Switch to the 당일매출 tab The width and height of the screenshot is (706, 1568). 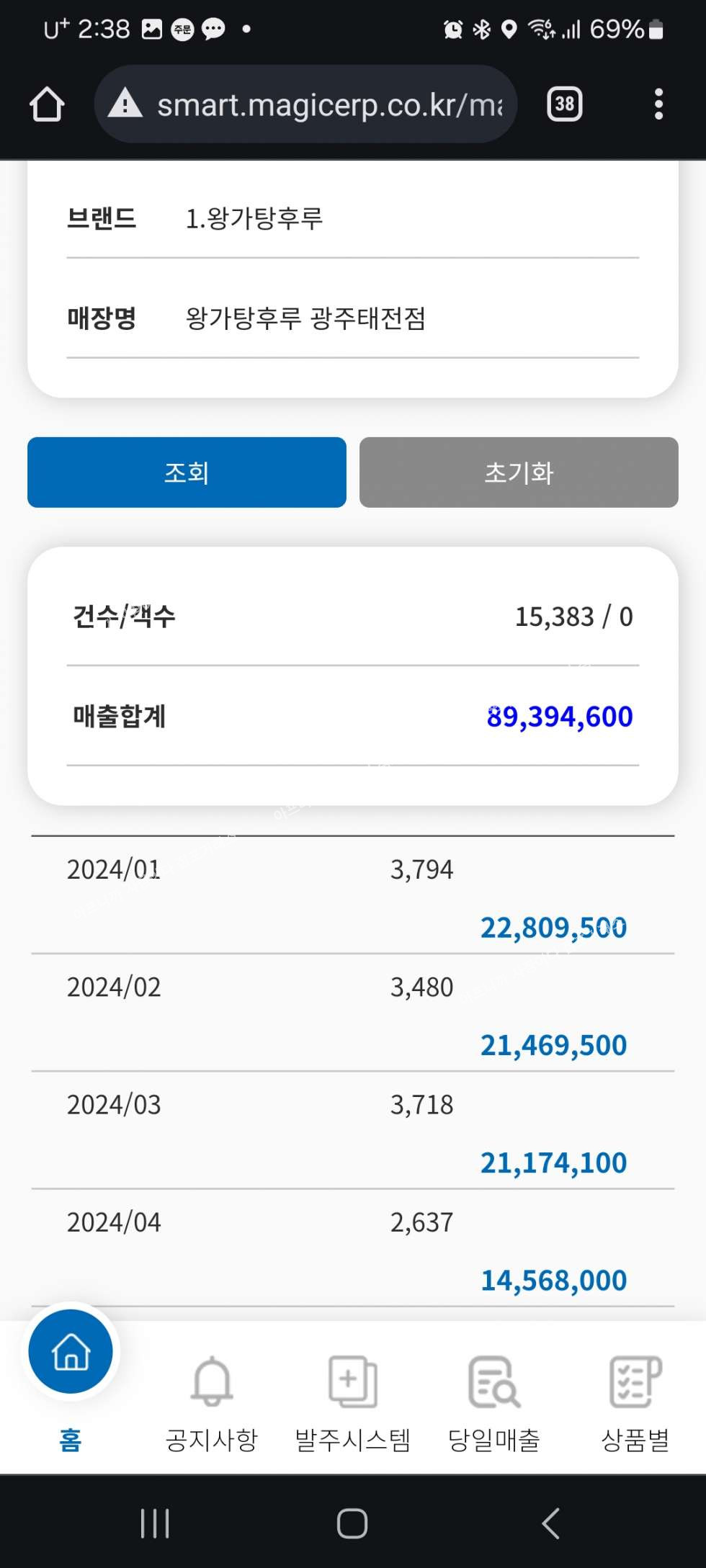[x=494, y=1402]
